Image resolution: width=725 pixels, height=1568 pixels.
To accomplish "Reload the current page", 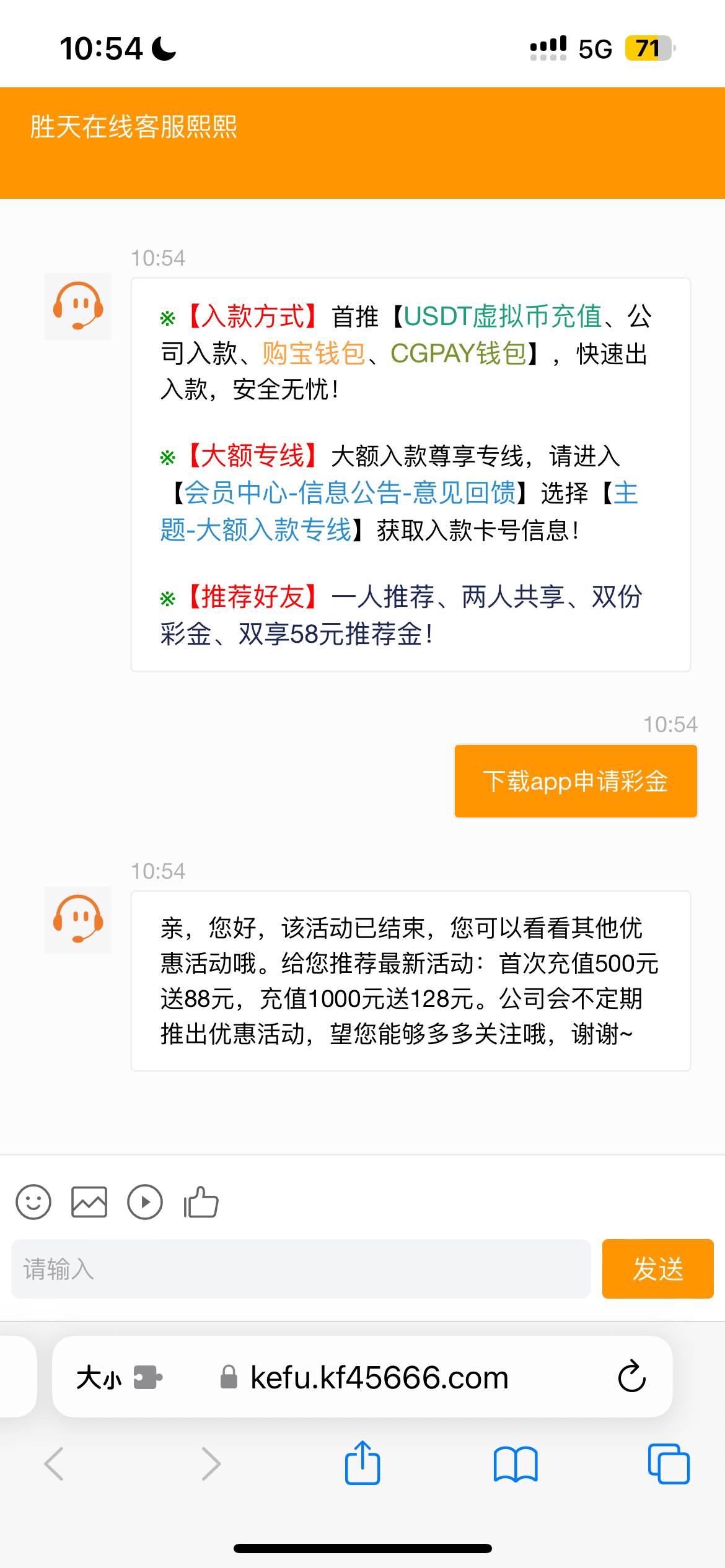I will tap(631, 1377).
